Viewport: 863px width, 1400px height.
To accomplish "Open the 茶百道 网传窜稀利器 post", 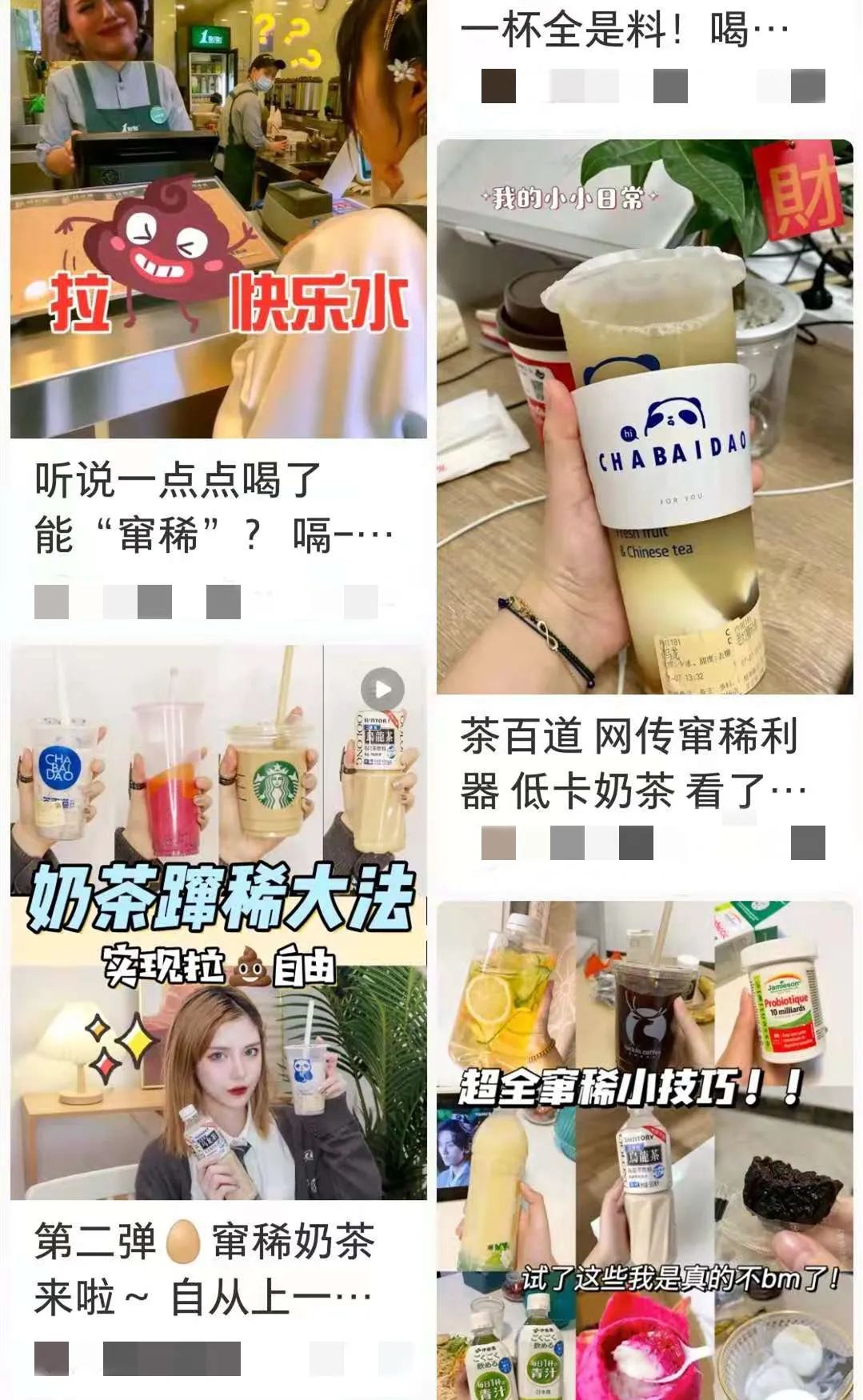I will pos(644,416).
